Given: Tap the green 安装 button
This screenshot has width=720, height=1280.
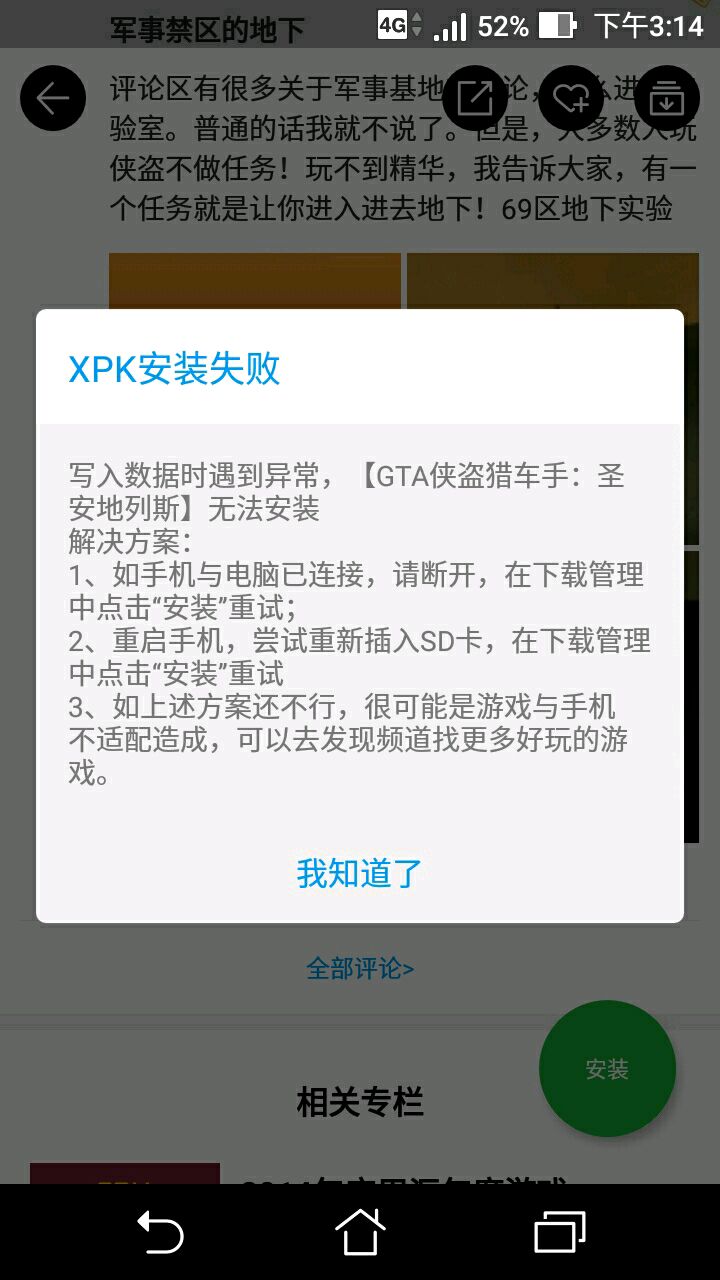Looking at the screenshot, I should pos(607,1068).
